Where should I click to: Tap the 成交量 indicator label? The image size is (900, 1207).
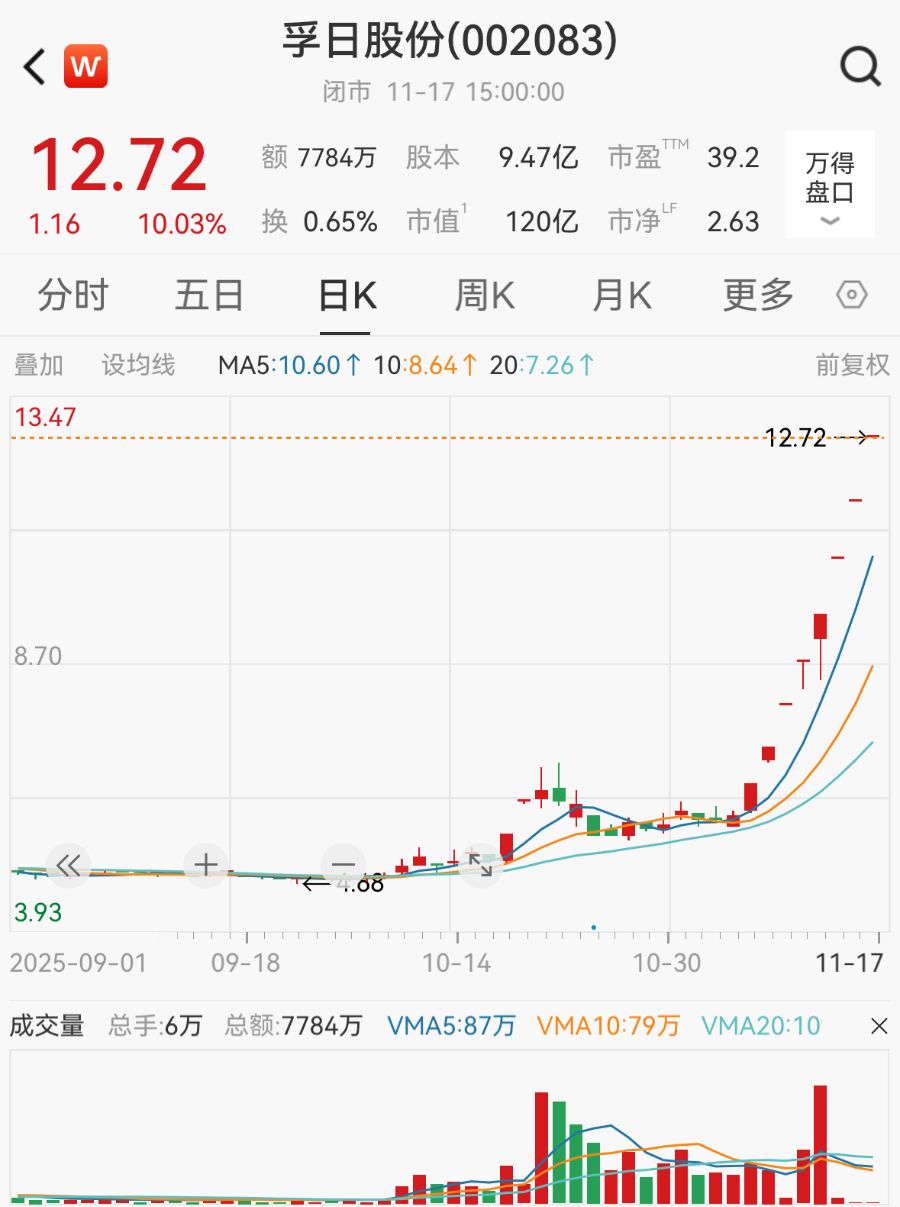(x=47, y=1026)
